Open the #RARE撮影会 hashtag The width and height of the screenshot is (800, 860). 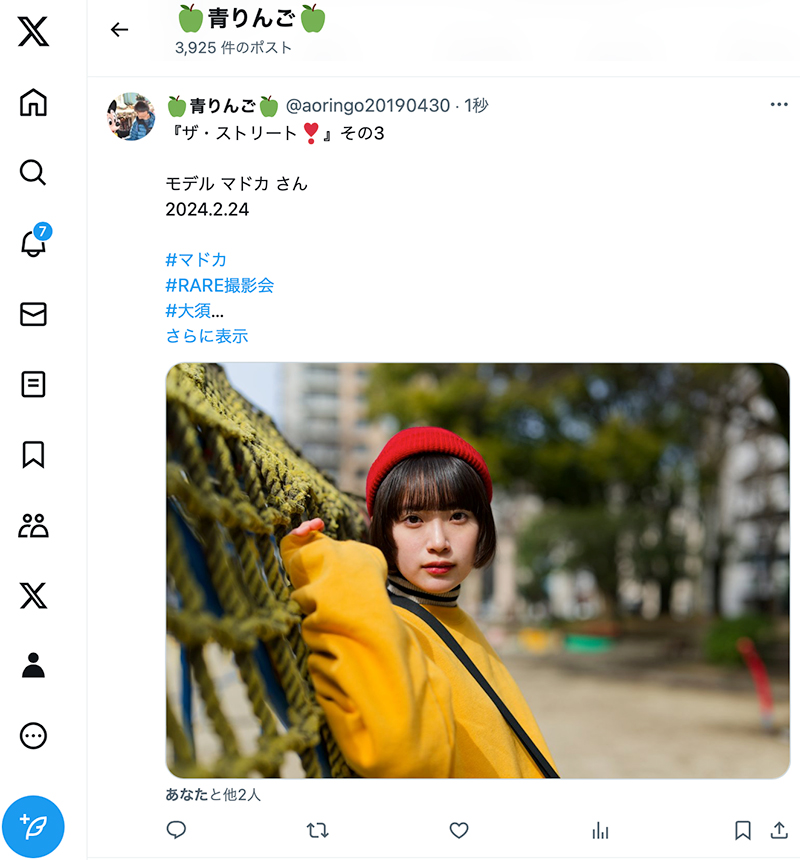coord(220,285)
